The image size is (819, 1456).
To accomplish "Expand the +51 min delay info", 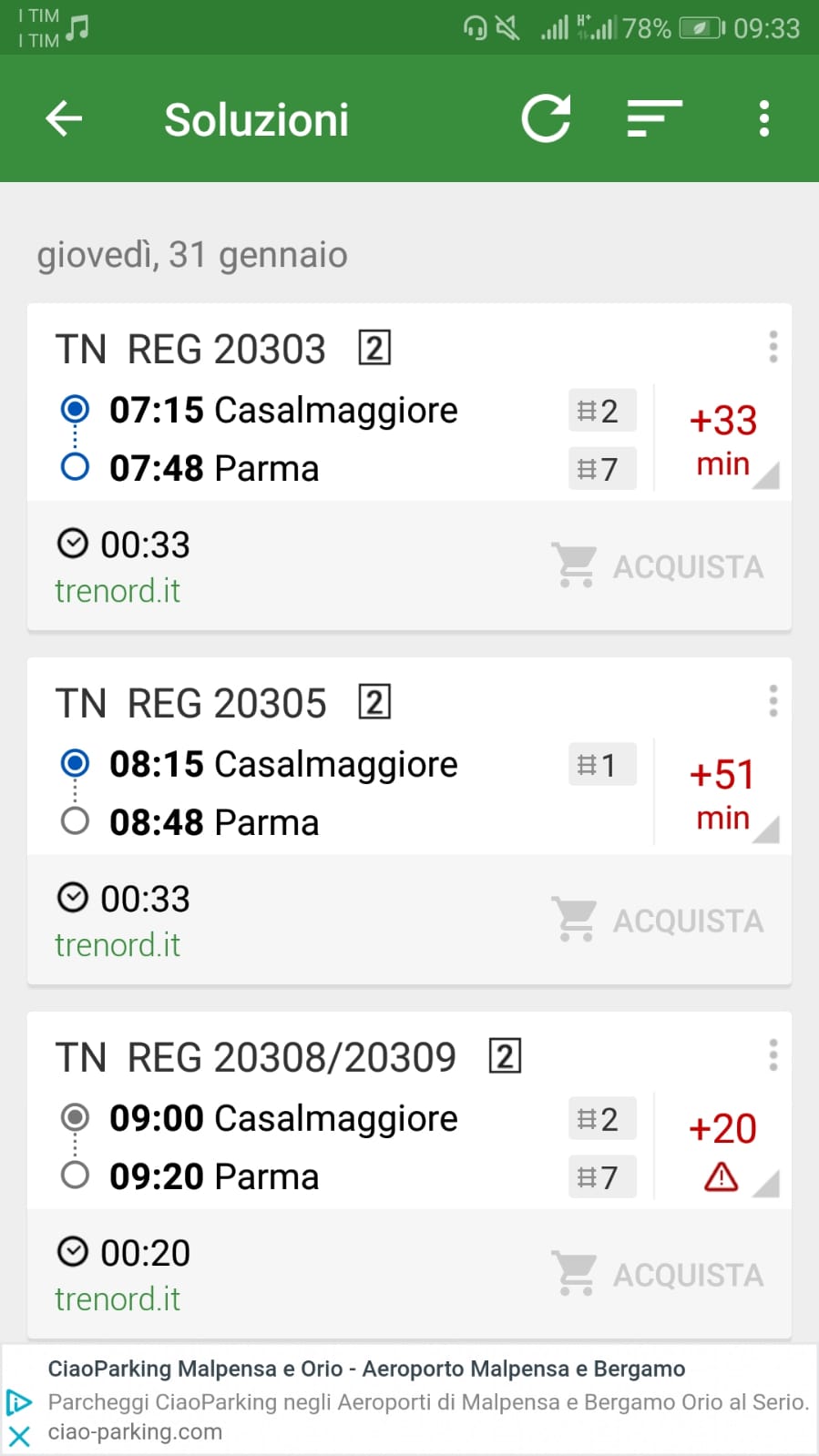I will tap(723, 796).
